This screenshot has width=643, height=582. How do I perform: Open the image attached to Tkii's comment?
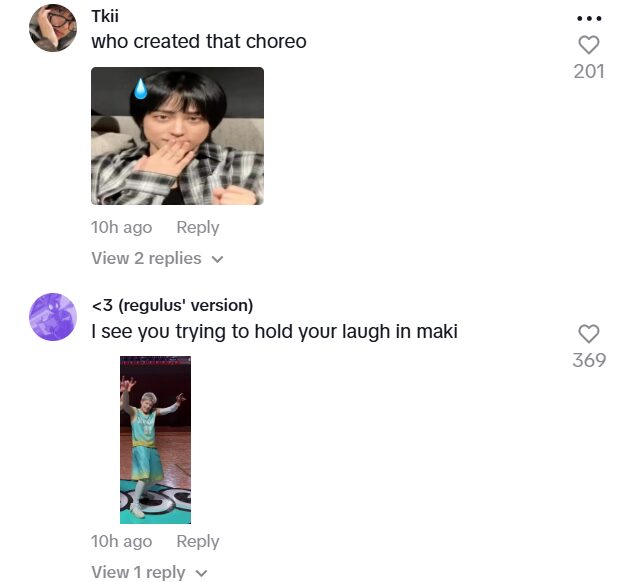click(177, 136)
